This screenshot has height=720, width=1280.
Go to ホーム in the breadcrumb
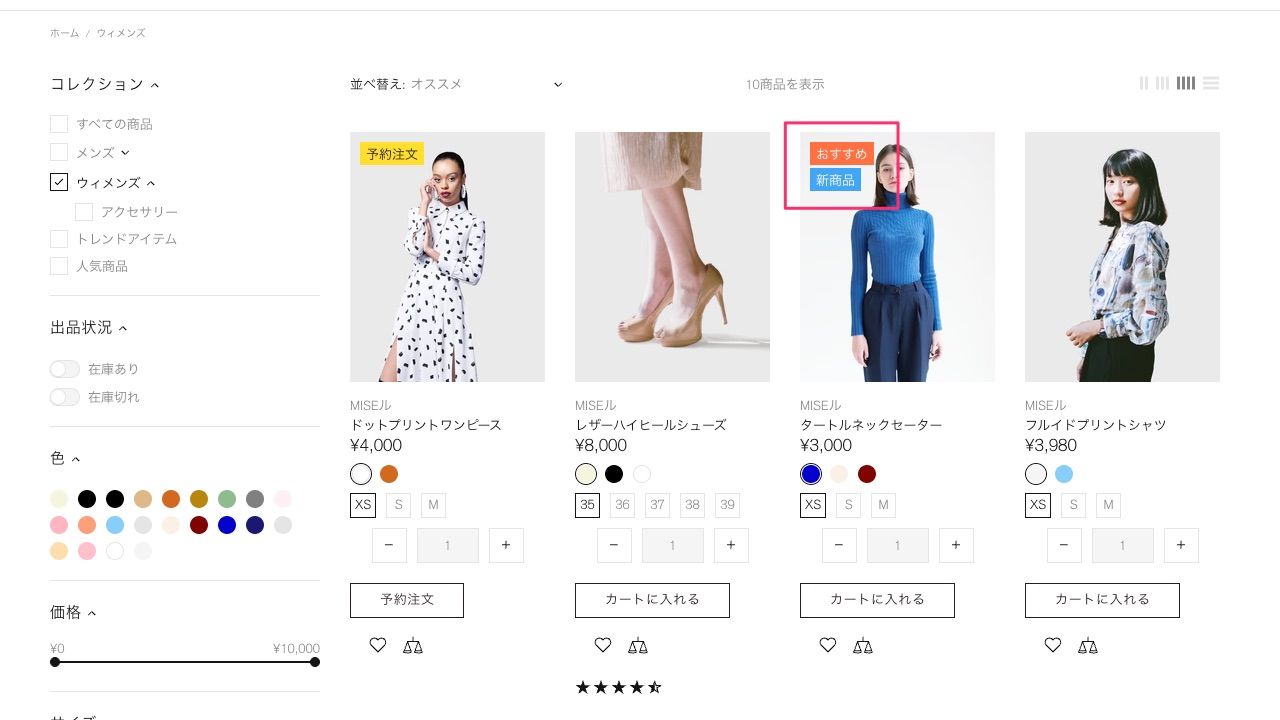click(x=64, y=33)
